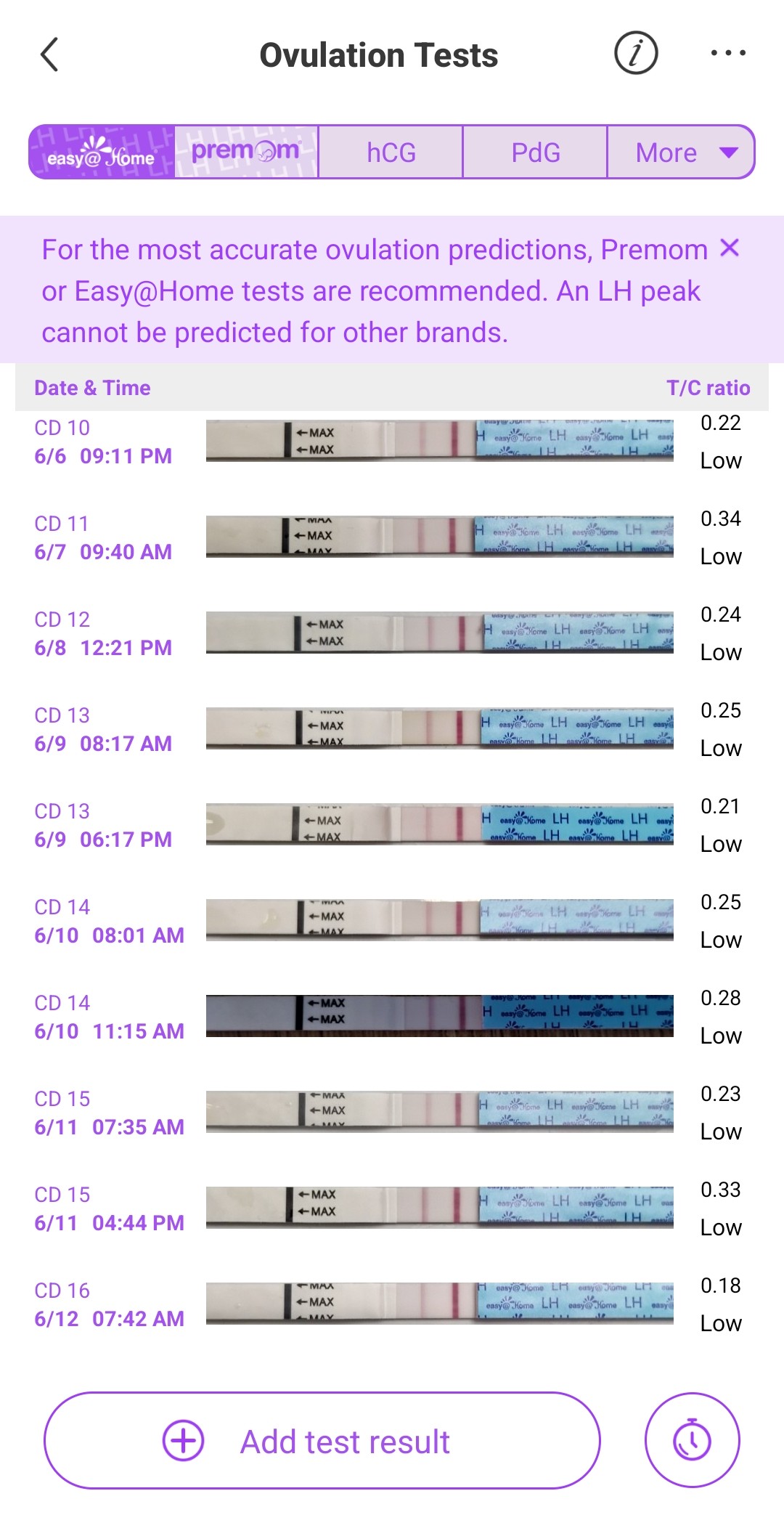The image size is (784, 1536).
Task: Switch to the hCG tab
Action: pos(391,153)
